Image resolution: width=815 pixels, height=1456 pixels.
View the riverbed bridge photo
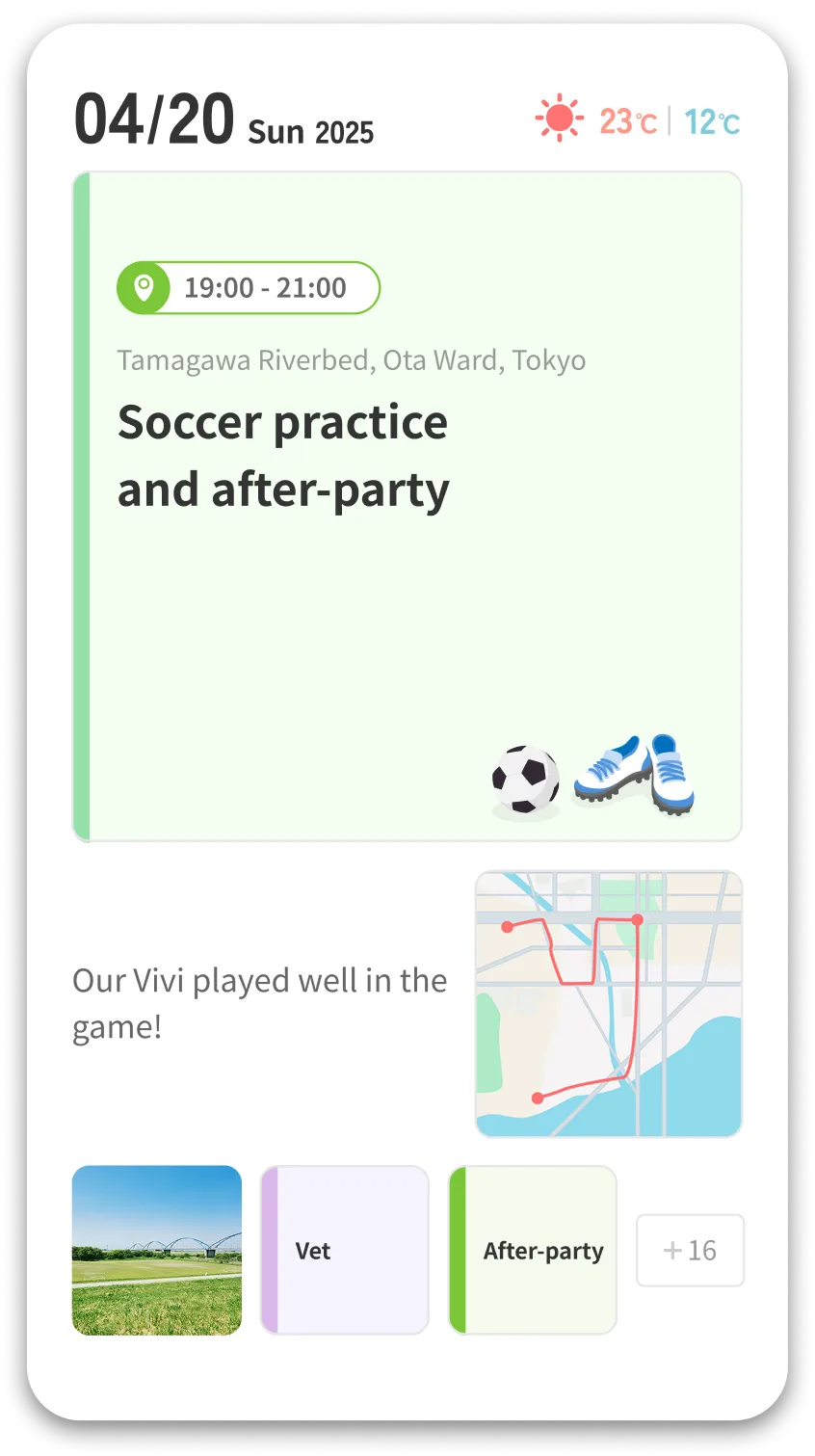tap(157, 1250)
